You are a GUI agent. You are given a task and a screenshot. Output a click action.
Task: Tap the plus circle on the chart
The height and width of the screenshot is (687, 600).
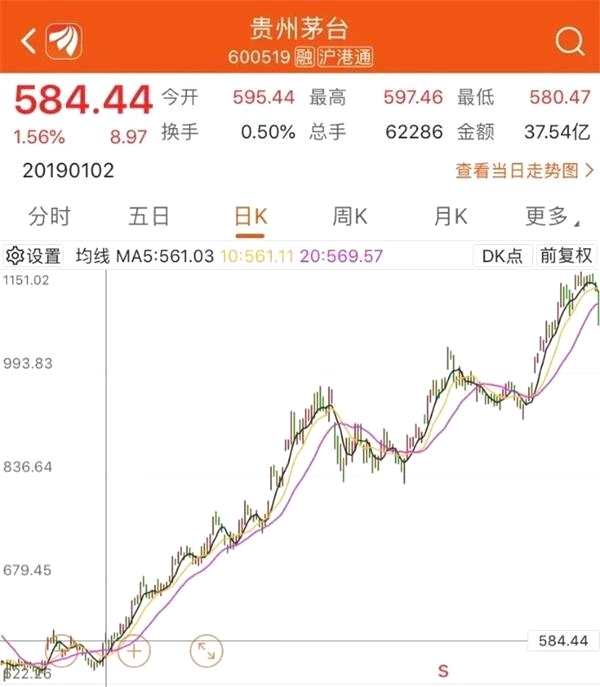pyautogui.click(x=134, y=650)
